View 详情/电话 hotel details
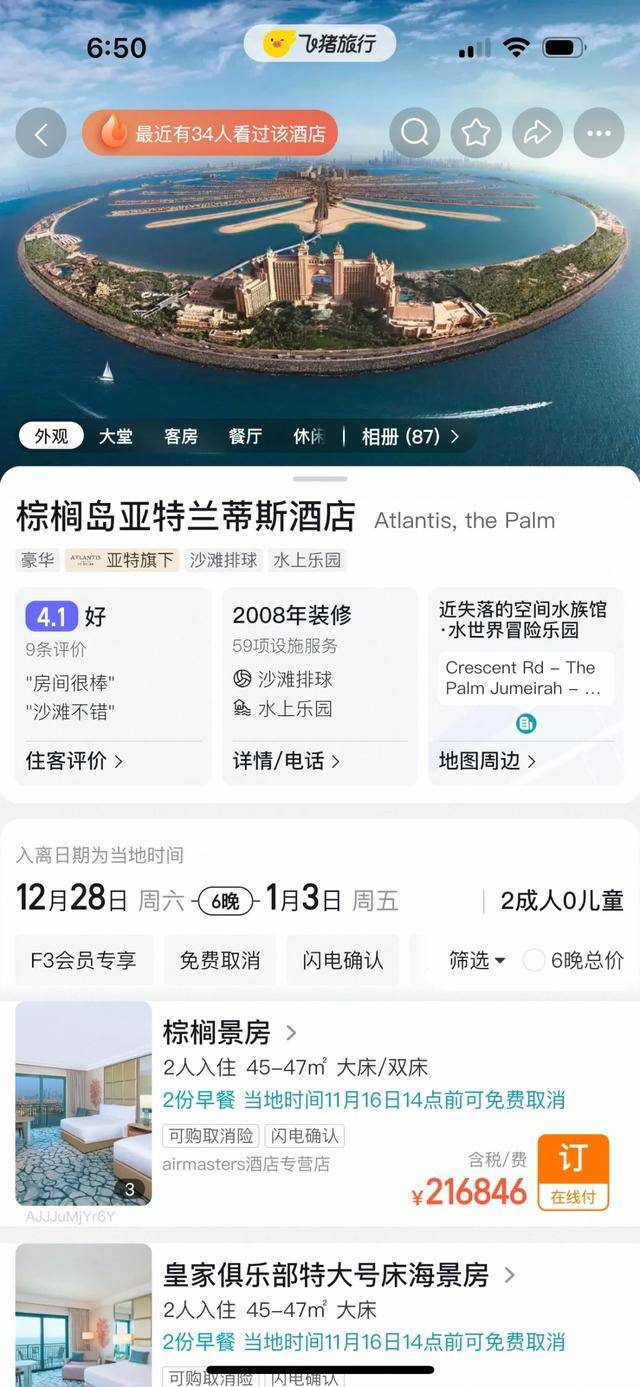Screen dimensions: 640x1387 tap(286, 761)
